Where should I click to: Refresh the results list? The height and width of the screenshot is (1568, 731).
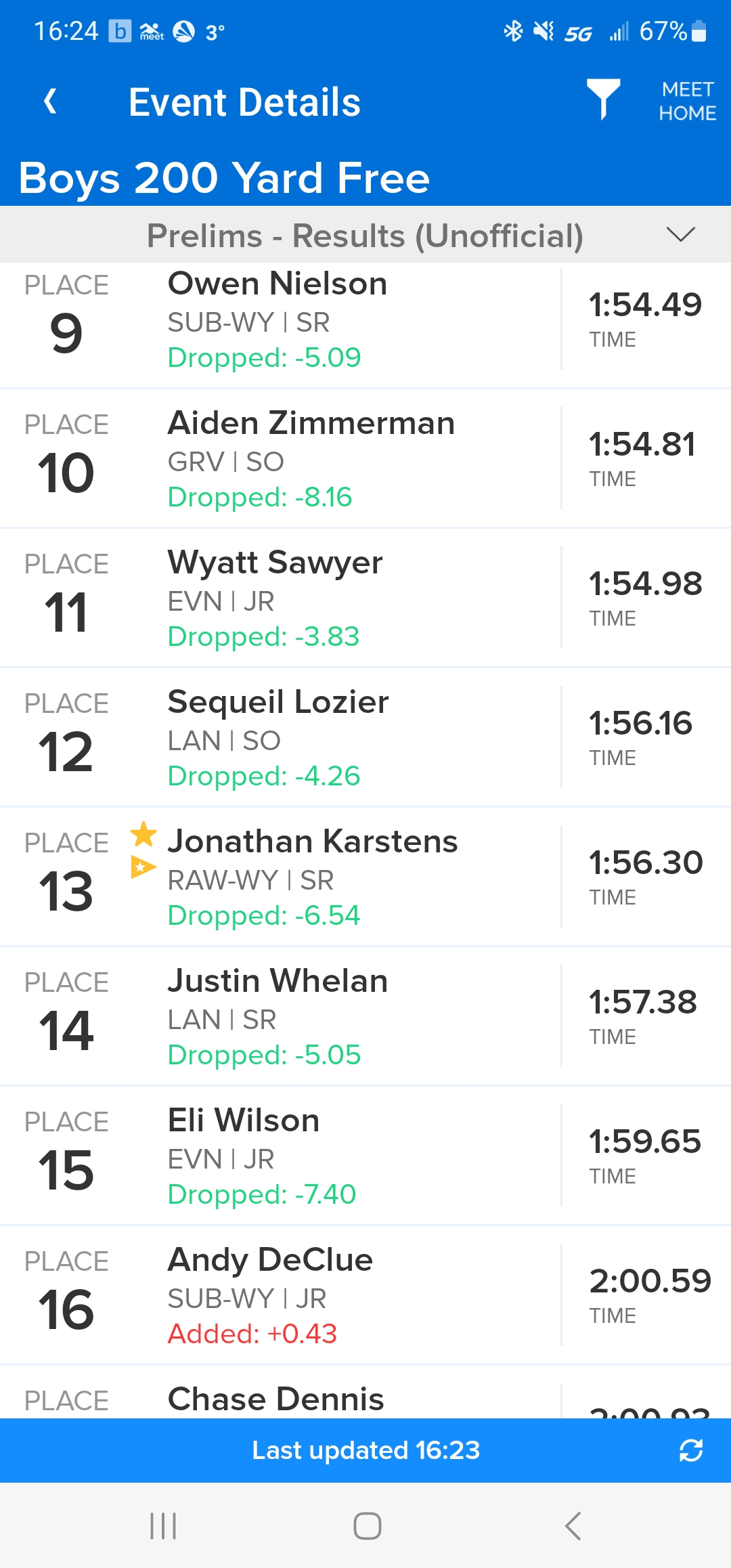tap(690, 1450)
